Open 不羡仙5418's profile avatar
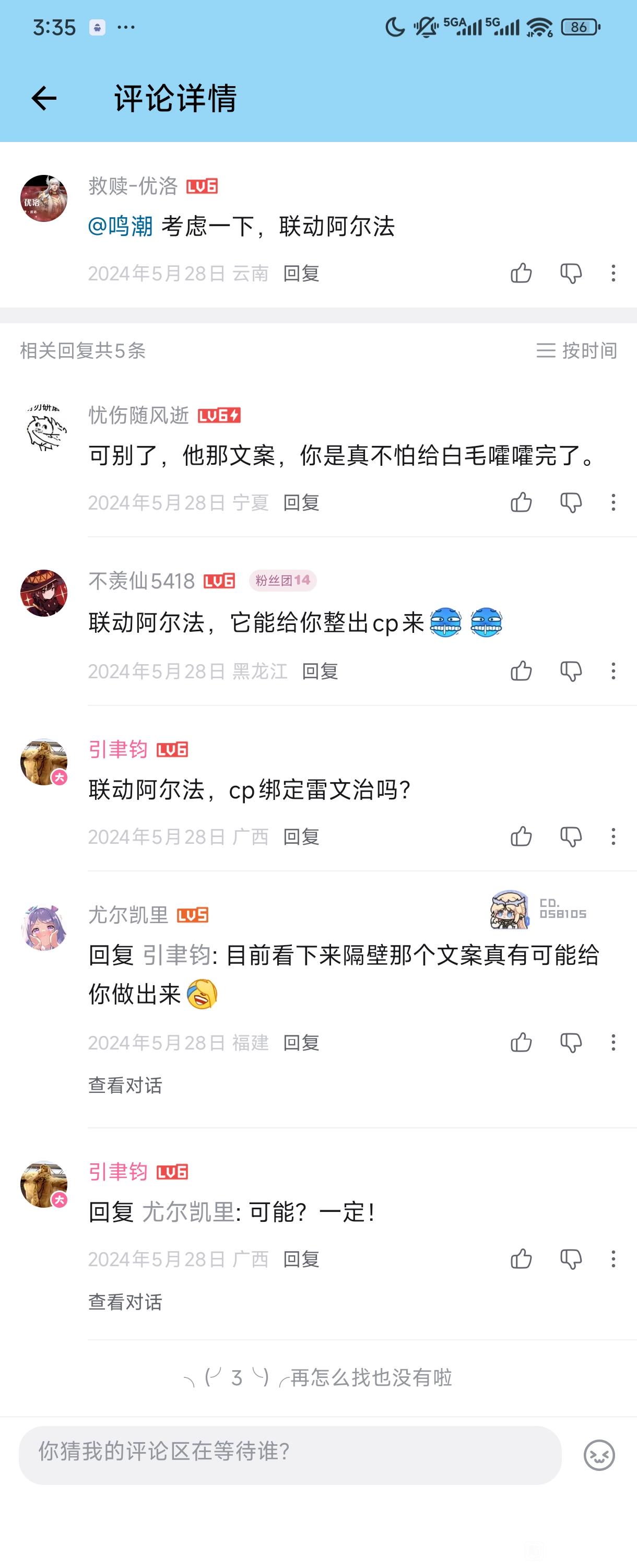This screenshot has height=1568, width=637. click(x=44, y=593)
